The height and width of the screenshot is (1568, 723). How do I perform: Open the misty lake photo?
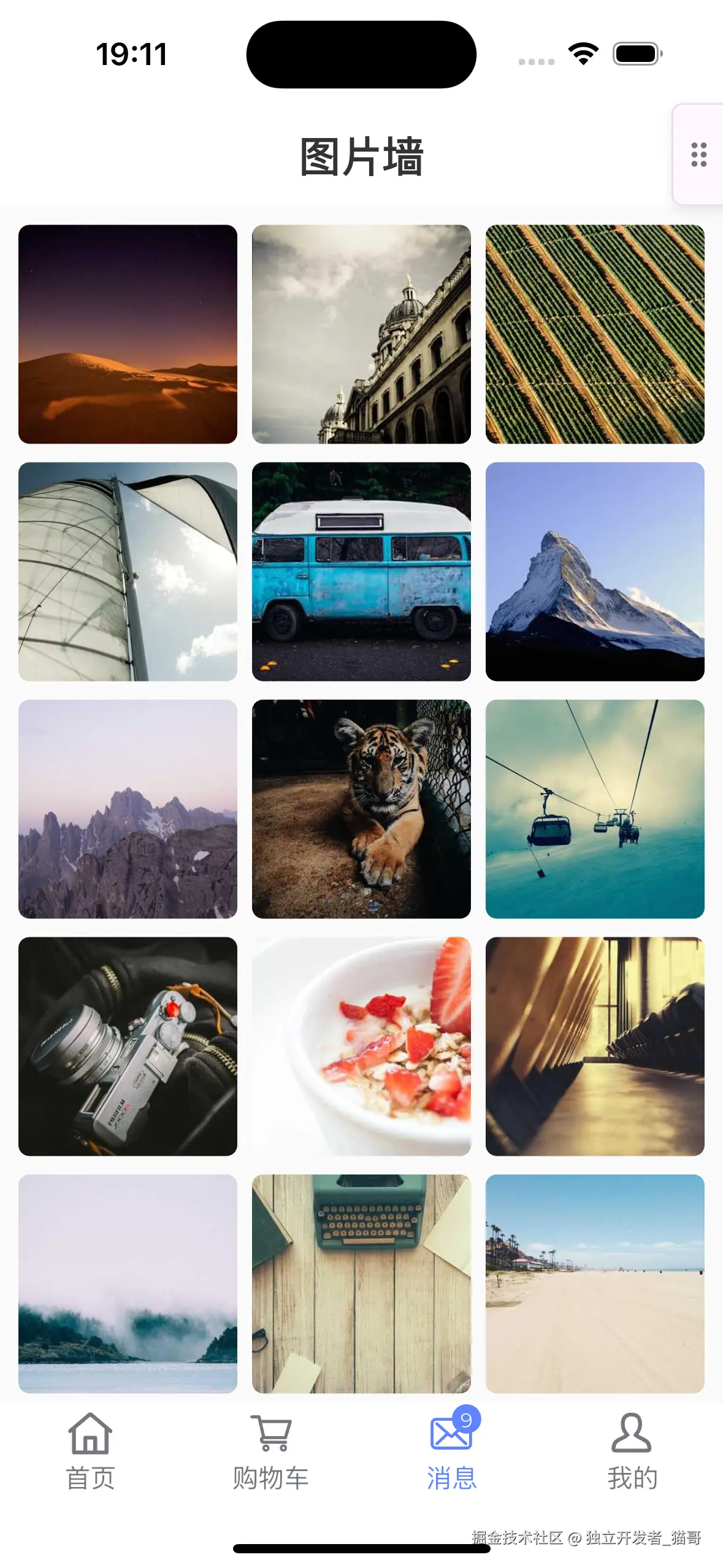[128, 1283]
